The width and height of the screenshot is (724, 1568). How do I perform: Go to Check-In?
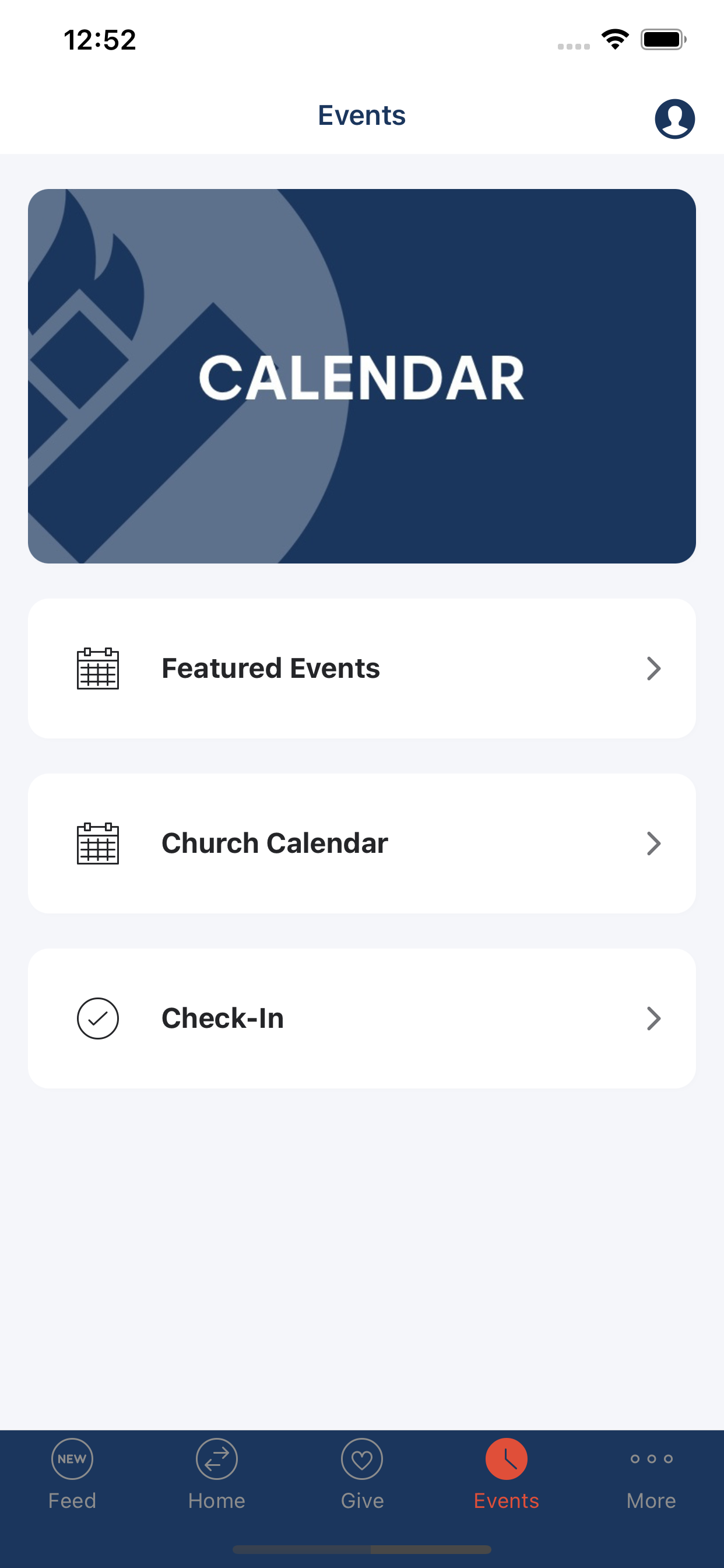[x=362, y=1019]
